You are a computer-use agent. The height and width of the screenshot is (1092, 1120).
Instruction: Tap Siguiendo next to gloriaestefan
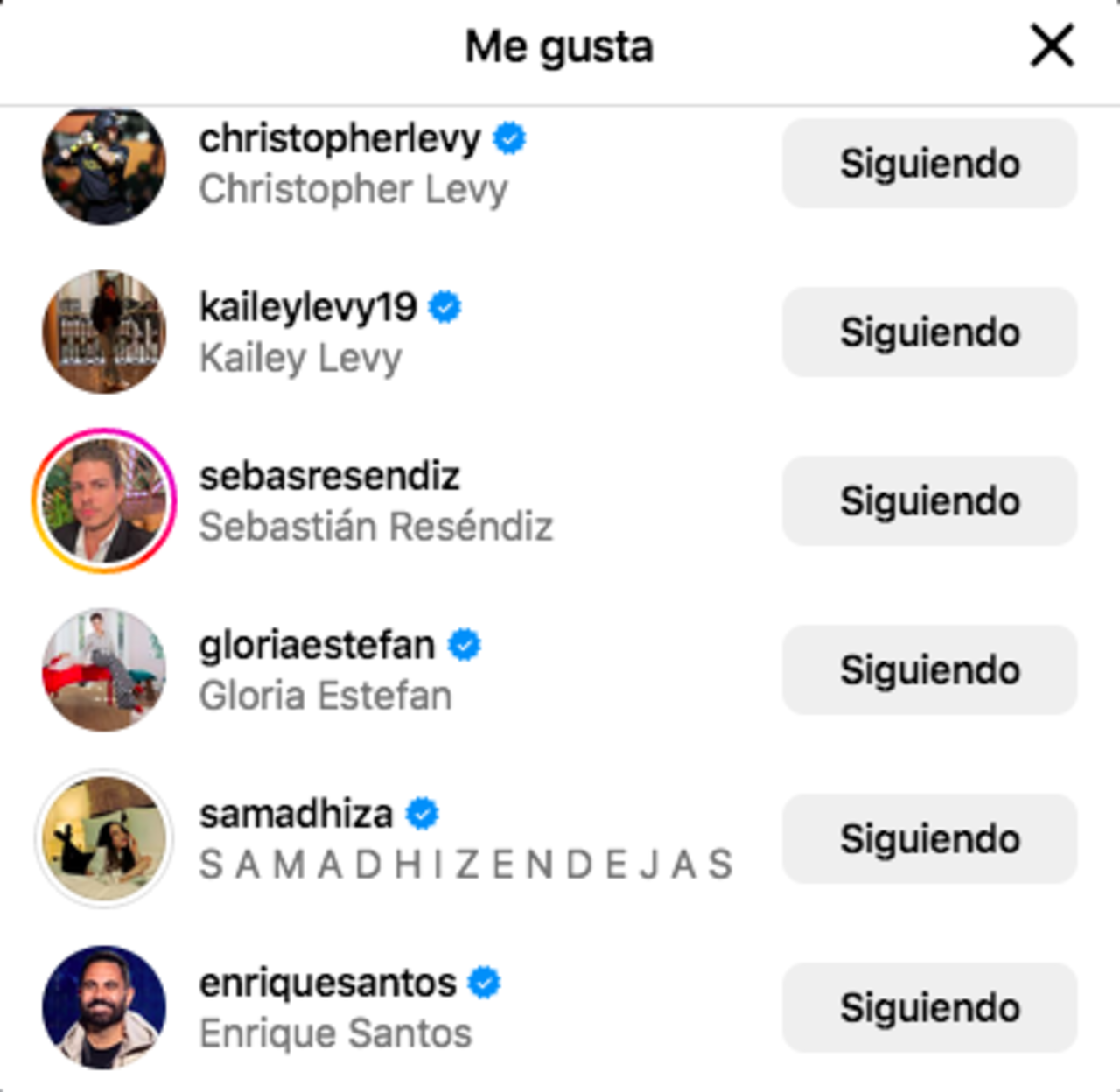929,670
